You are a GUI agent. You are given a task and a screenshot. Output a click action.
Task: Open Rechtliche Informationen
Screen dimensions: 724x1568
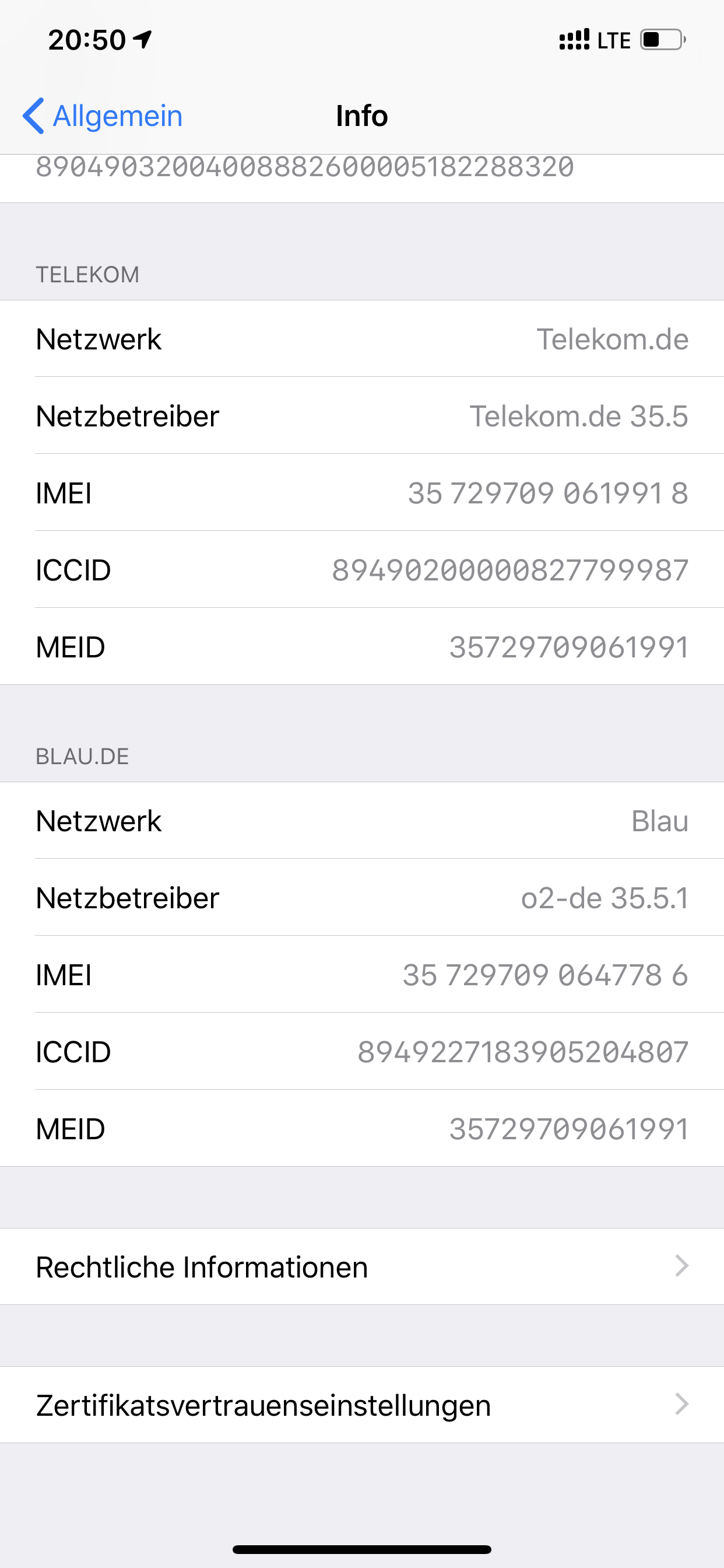click(x=362, y=1266)
